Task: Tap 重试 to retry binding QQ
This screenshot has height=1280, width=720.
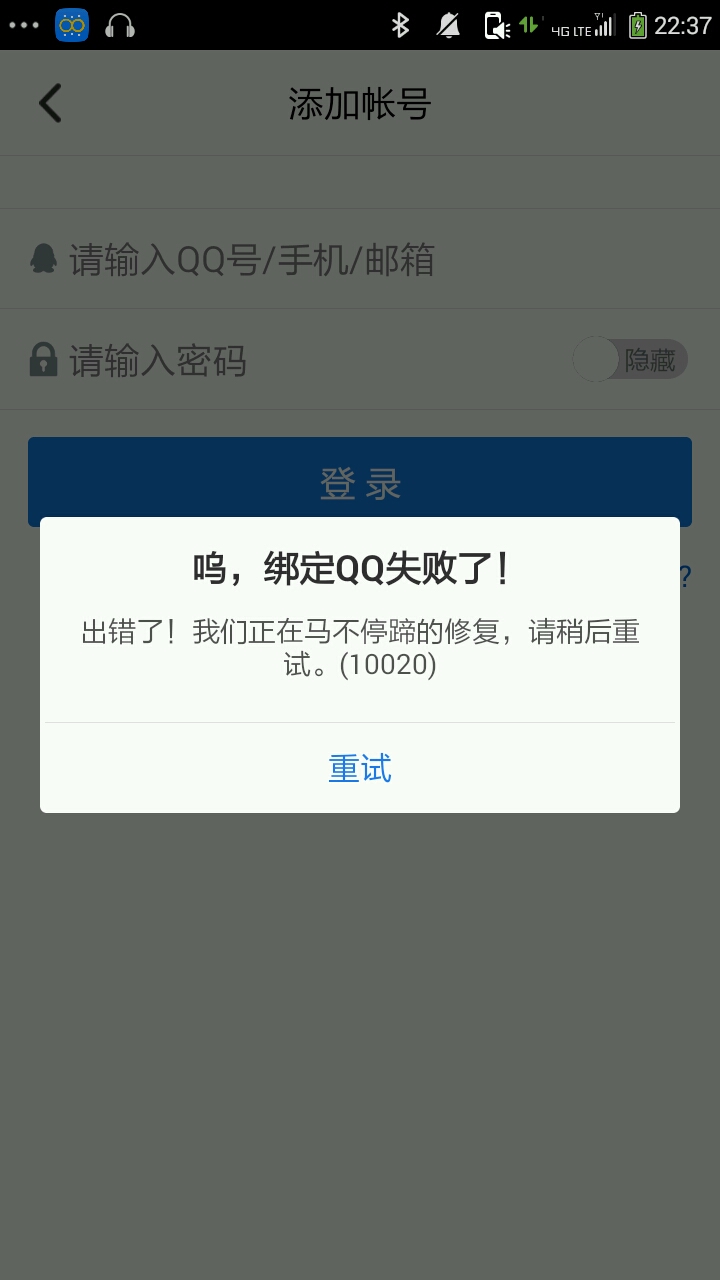Action: 360,768
